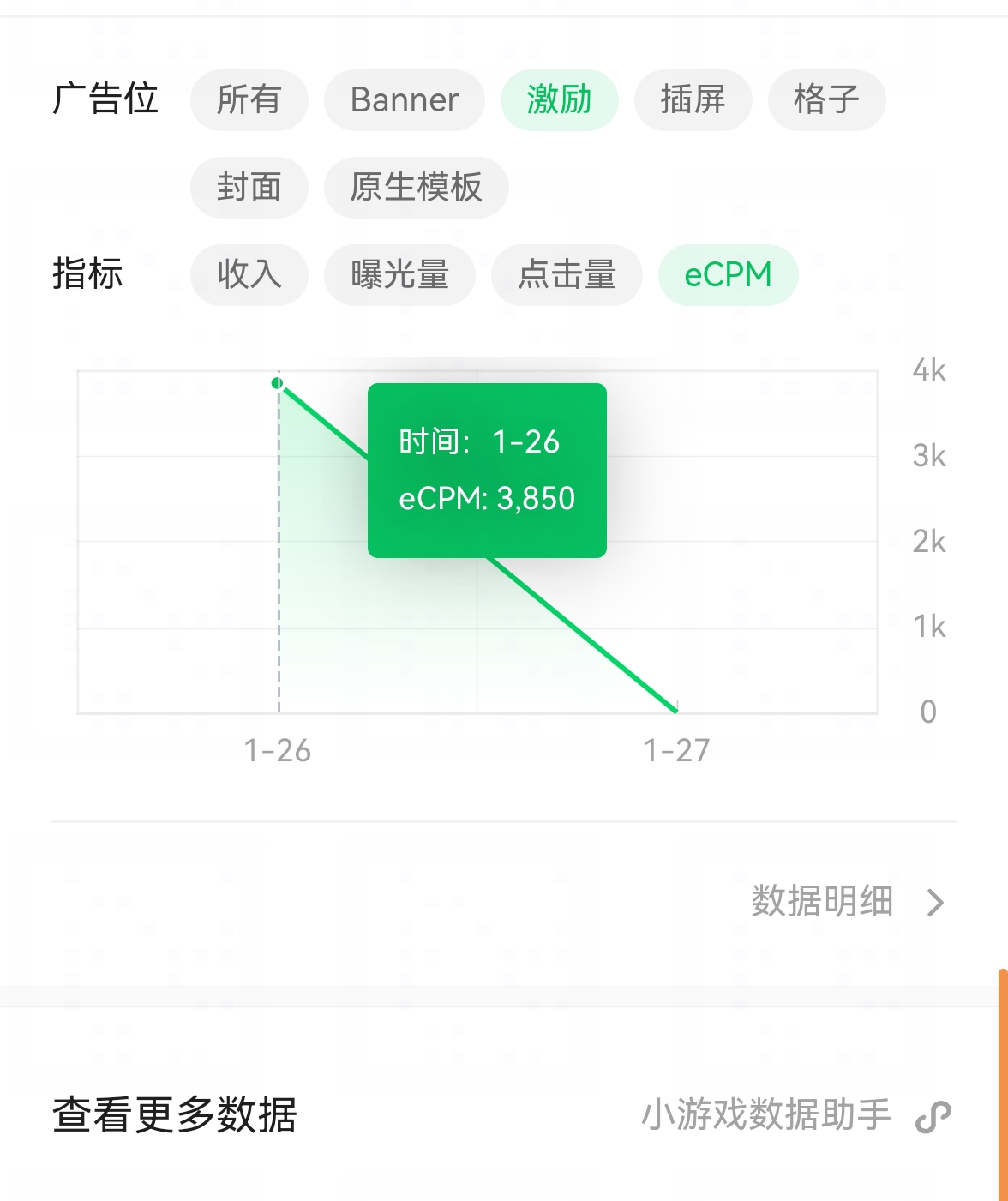Tap the 封面 ad slot chip
Image resolution: width=1008 pixels, height=1201 pixels.
(249, 188)
